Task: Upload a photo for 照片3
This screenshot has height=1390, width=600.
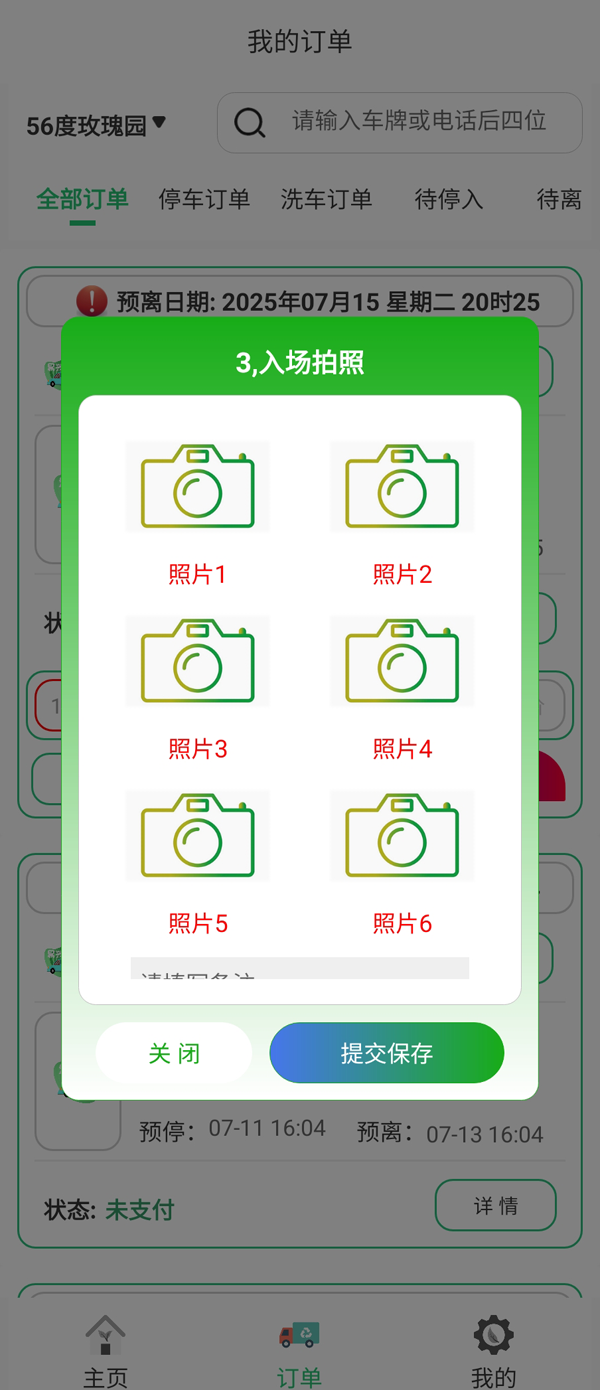Action: (x=197, y=661)
